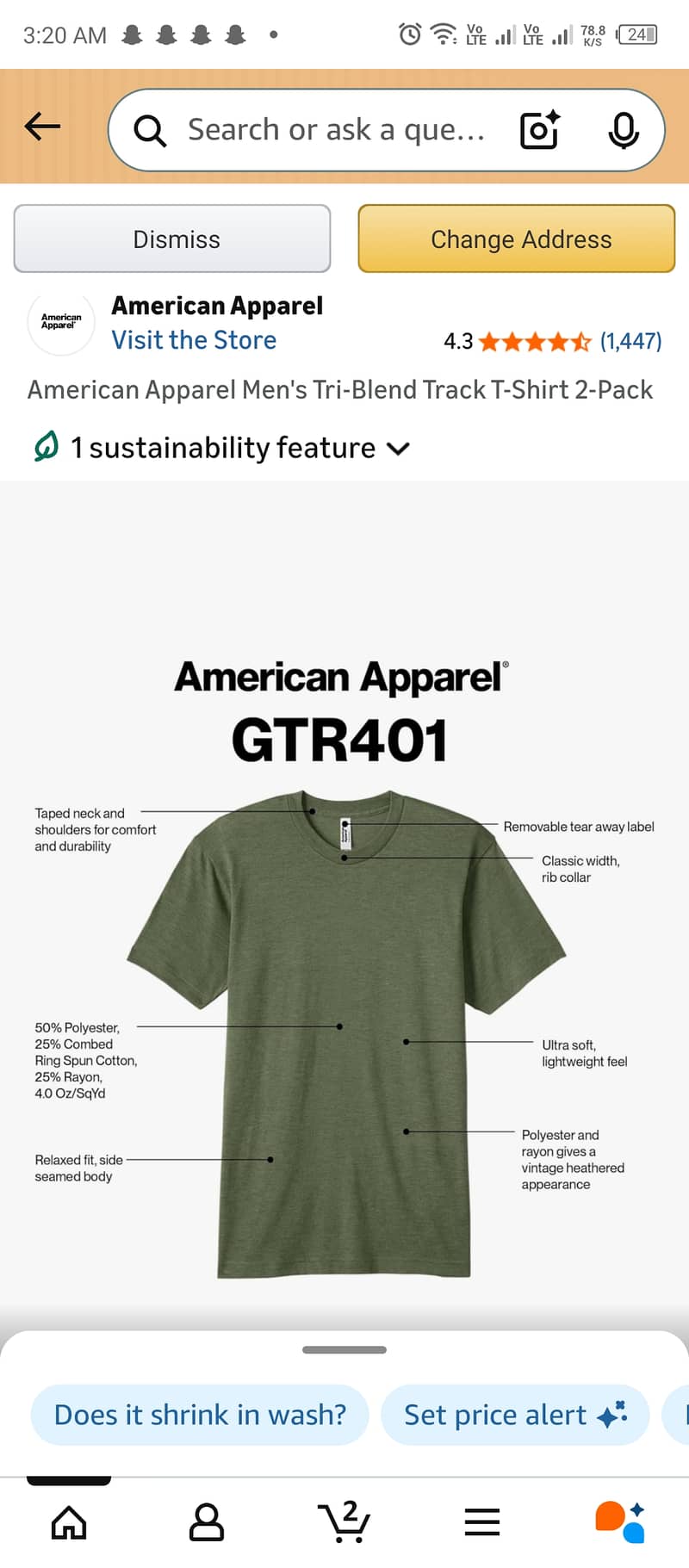This screenshot has width=689, height=1568.
Task: Tap the American Apparel brand logo
Action: (x=60, y=322)
